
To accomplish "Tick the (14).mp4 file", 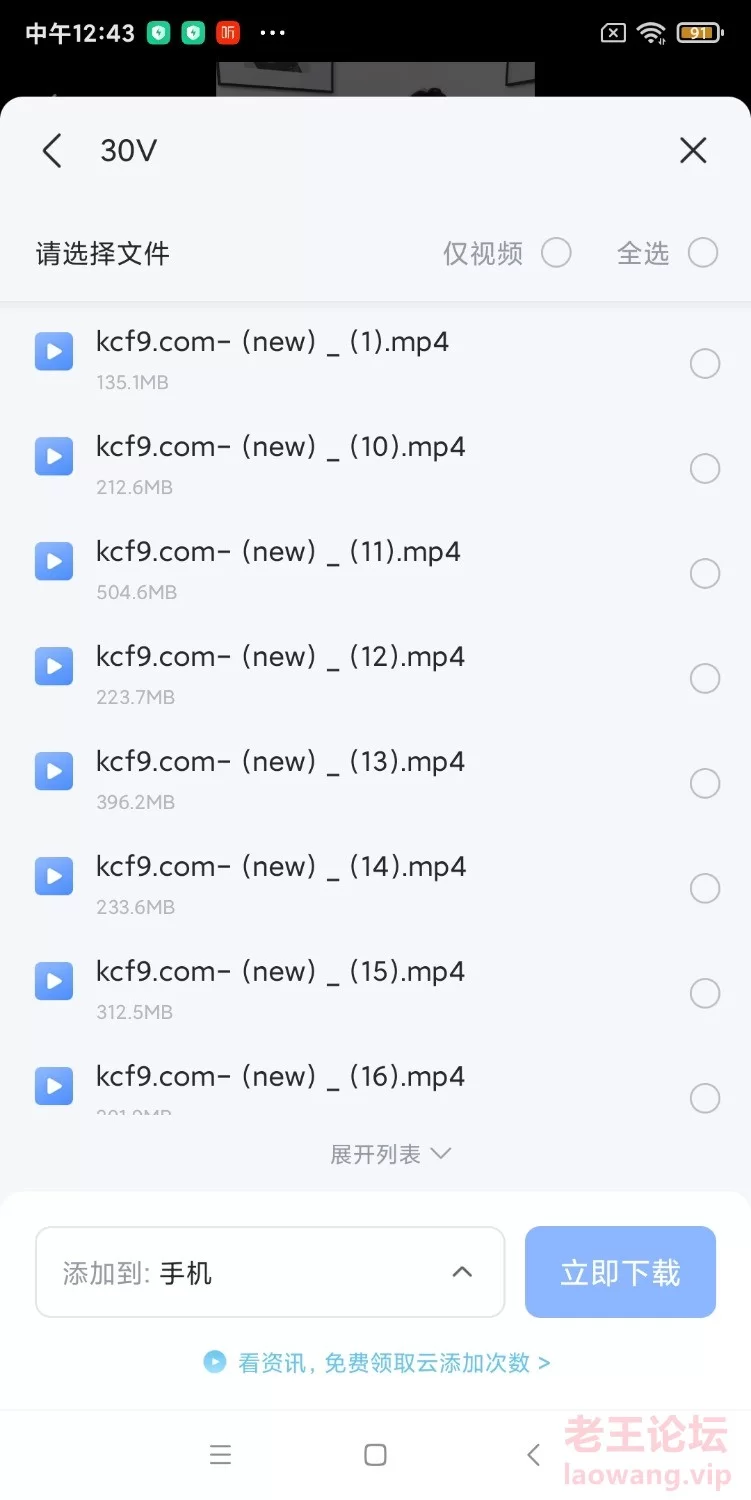I will point(705,889).
